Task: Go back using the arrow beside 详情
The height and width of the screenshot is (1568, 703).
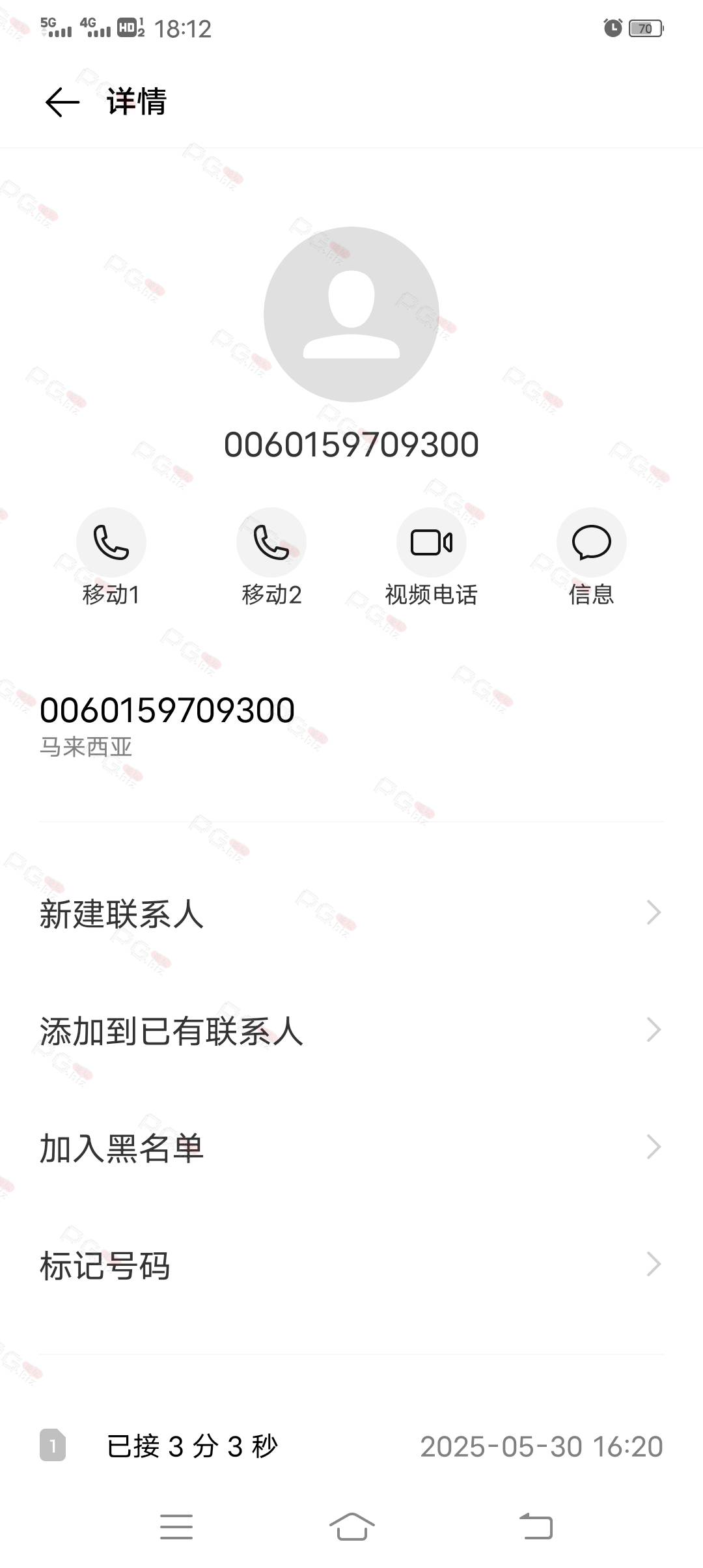Action: tap(62, 102)
